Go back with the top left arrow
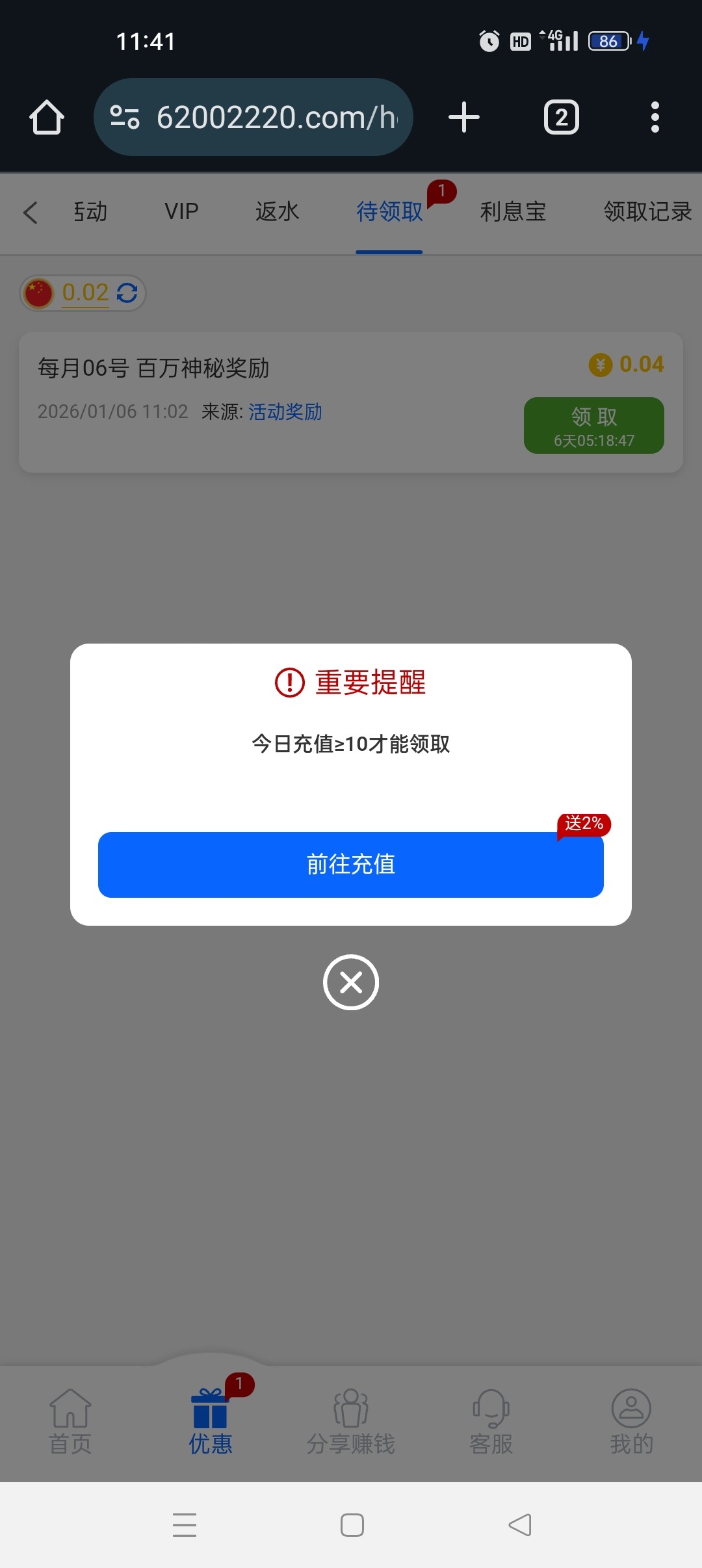 click(31, 212)
